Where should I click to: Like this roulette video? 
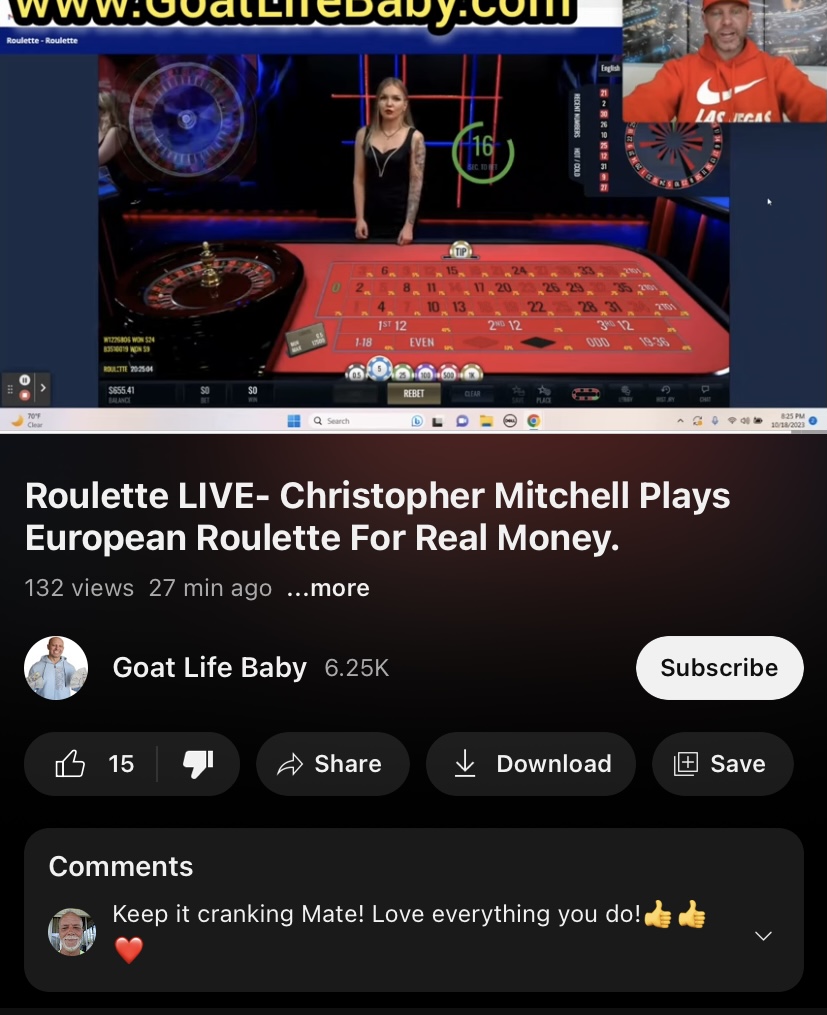pos(92,764)
